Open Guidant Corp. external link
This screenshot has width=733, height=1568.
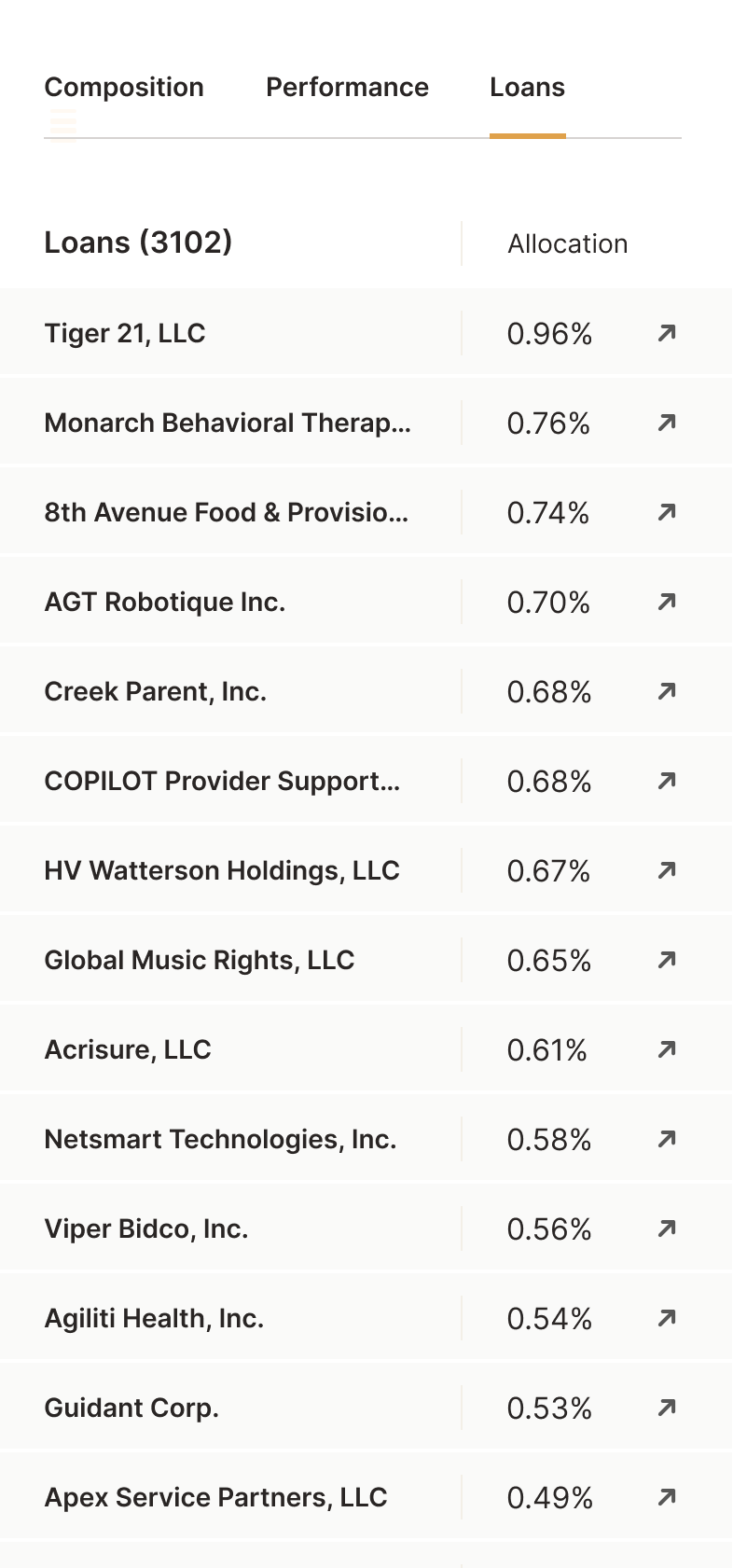pyautogui.click(x=666, y=1407)
